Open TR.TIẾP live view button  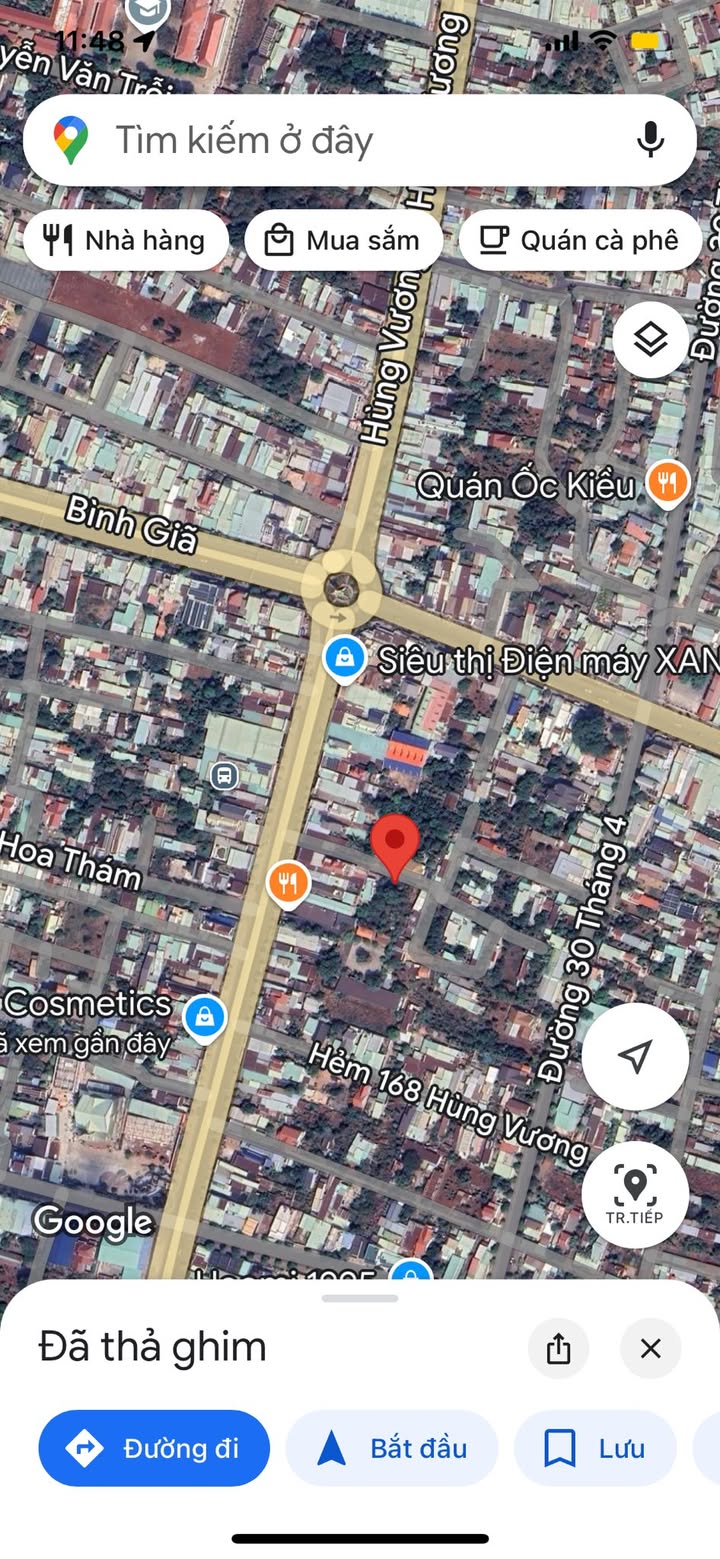tap(635, 1194)
